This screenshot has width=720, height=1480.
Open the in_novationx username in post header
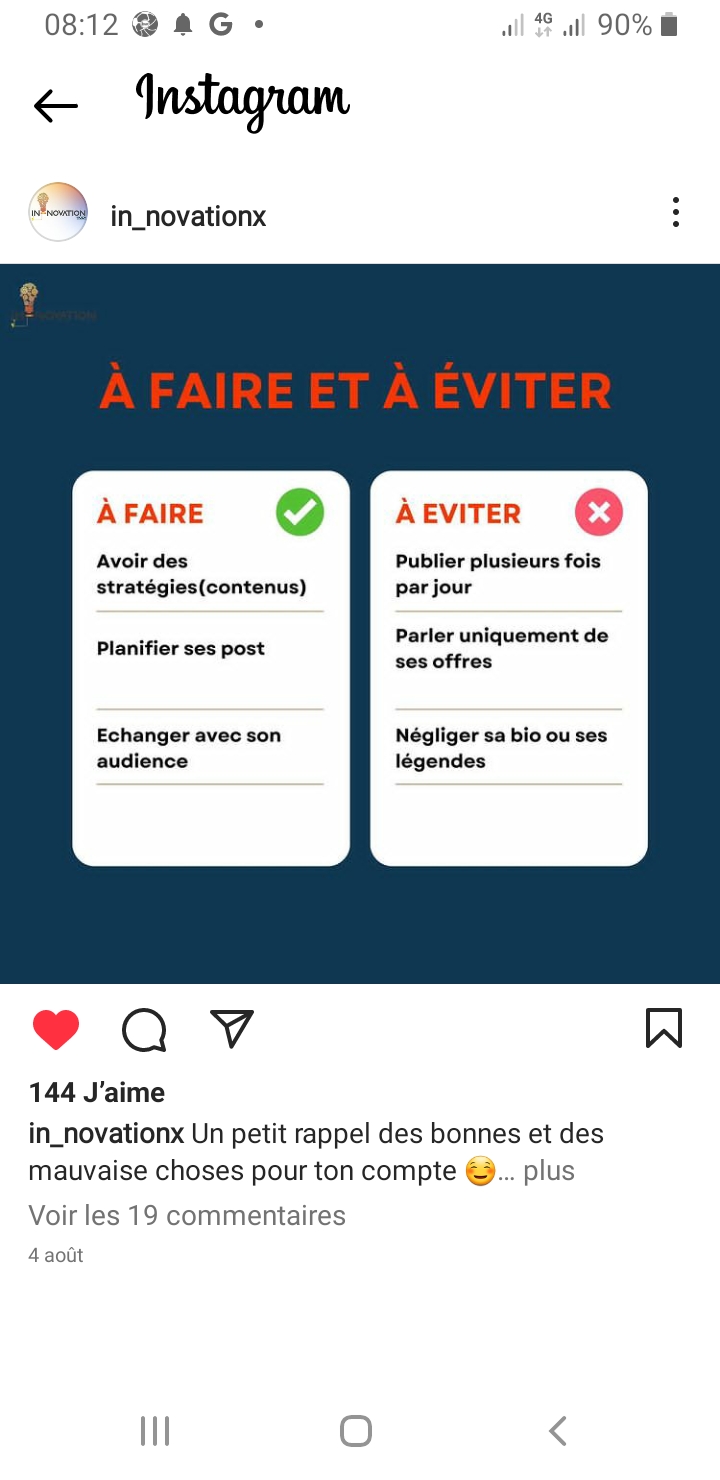coord(188,216)
